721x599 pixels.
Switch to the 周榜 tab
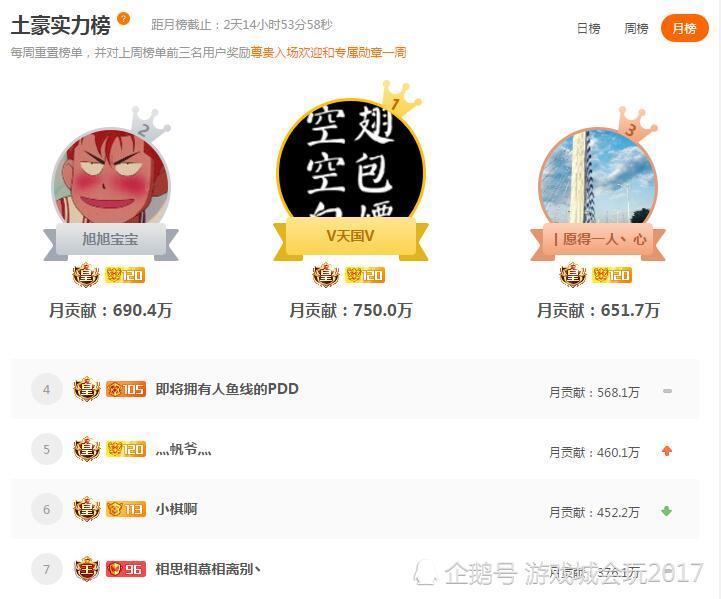pyautogui.click(x=636, y=28)
